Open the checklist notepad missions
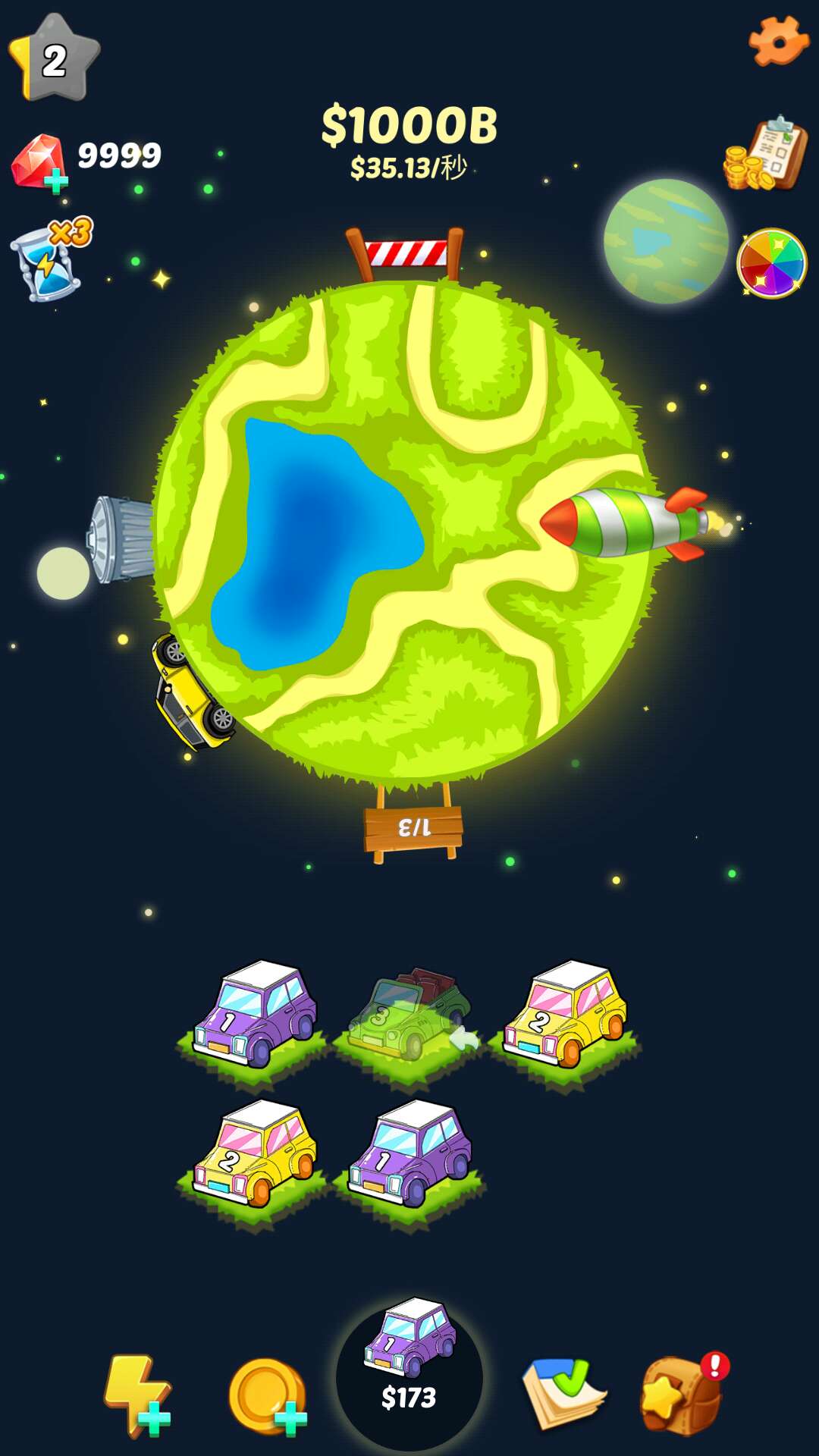This screenshot has height=1456, width=819. [x=563, y=1394]
